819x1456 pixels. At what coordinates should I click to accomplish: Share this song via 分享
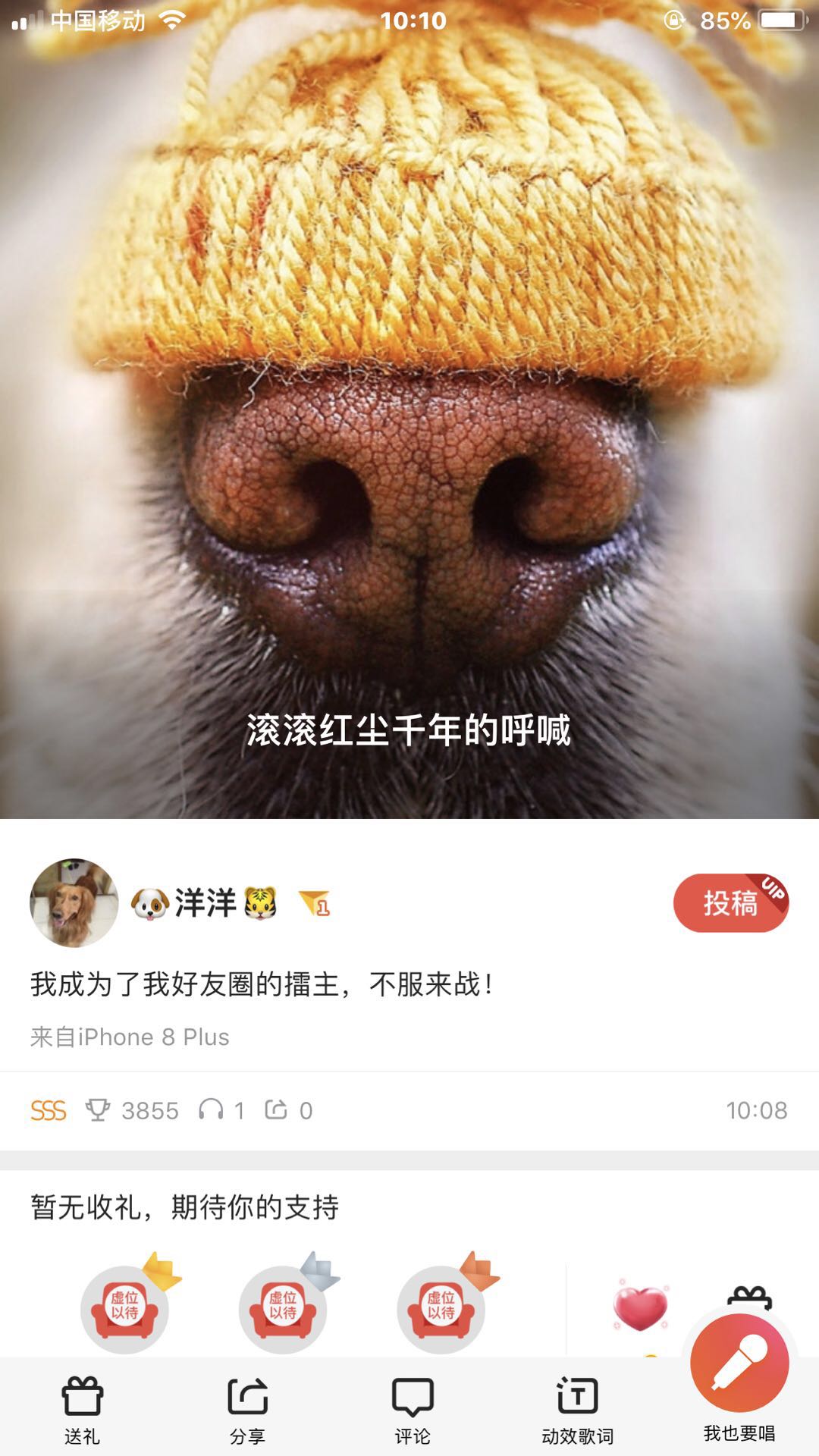click(247, 1407)
